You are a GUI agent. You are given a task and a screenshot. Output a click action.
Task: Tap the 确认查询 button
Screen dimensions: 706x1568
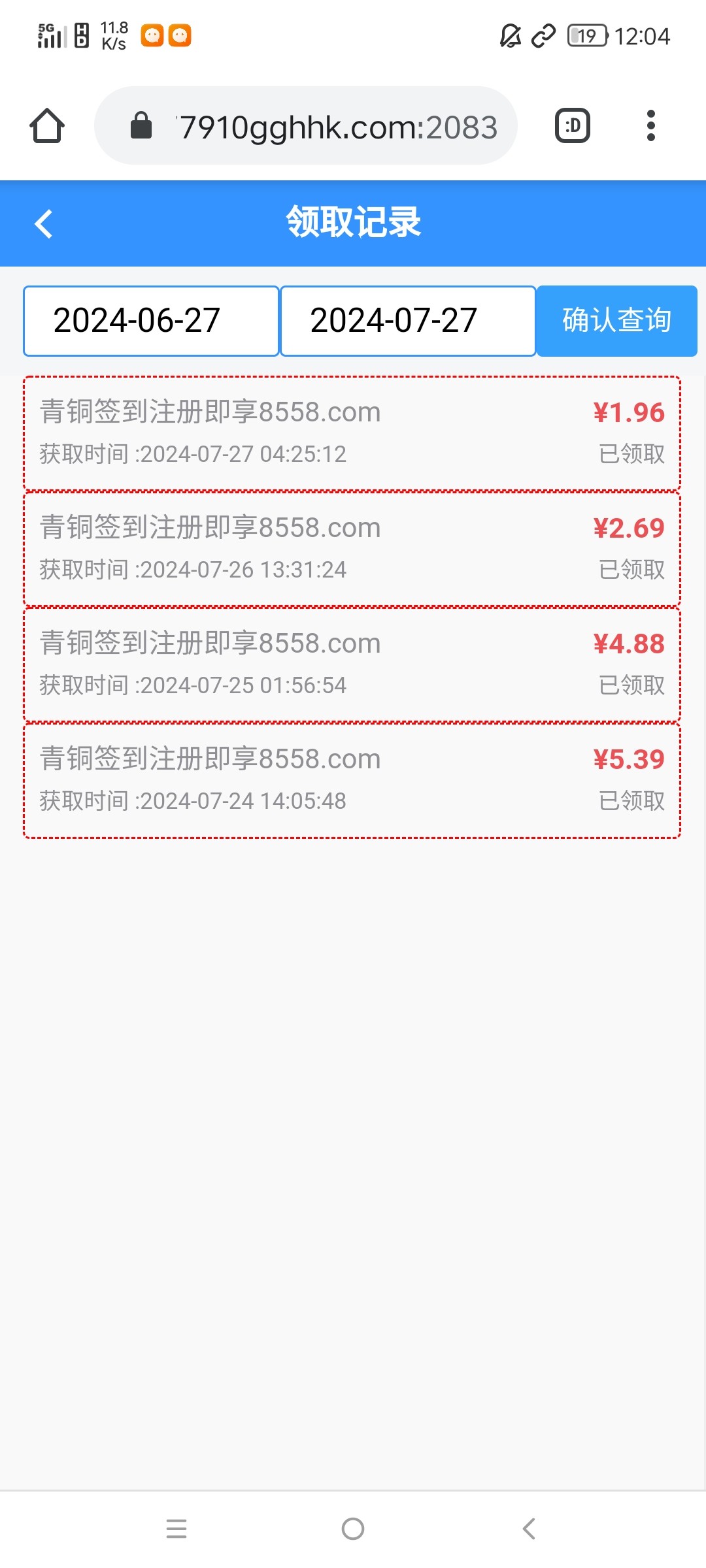(x=616, y=321)
